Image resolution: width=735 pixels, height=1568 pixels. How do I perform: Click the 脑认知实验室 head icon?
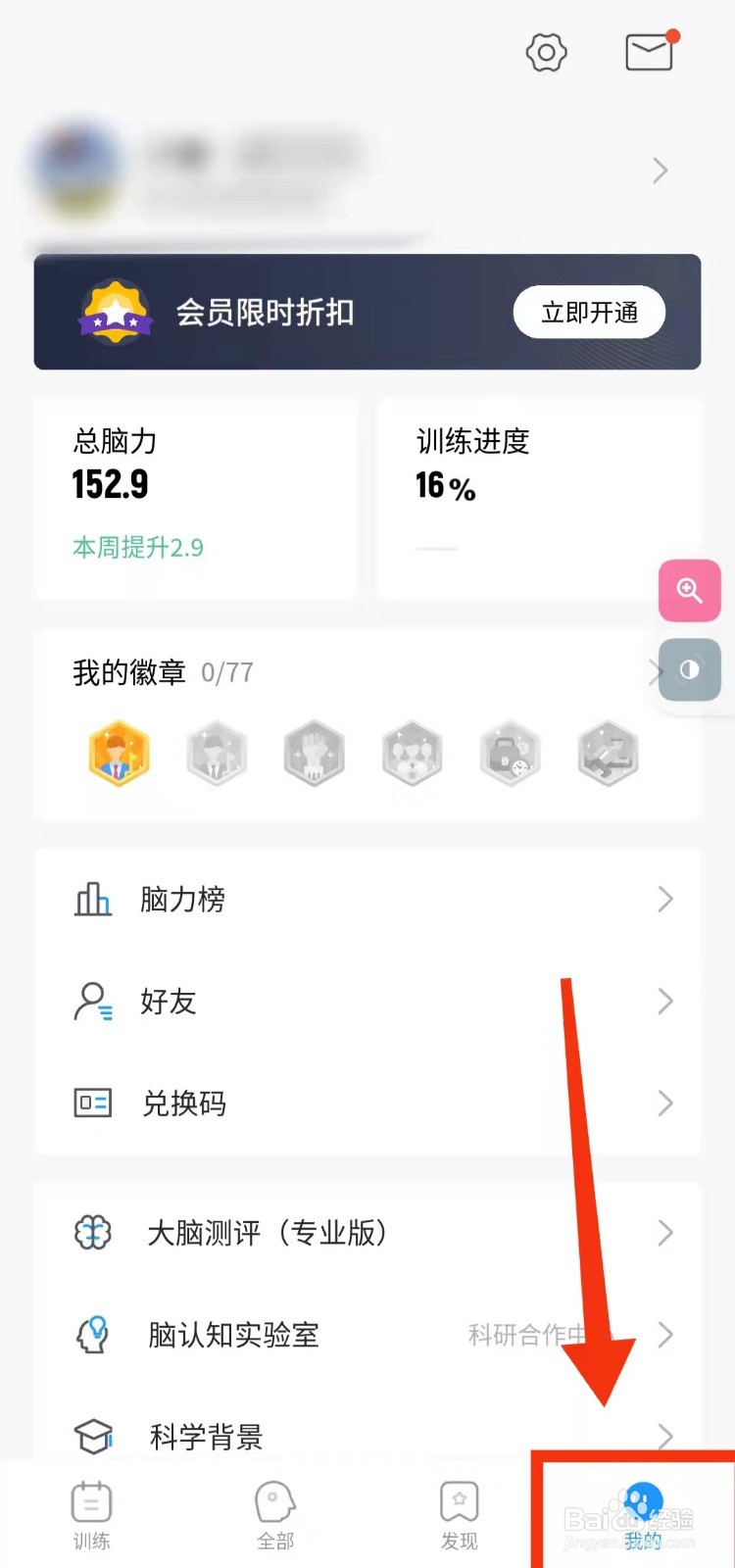pos(91,1334)
